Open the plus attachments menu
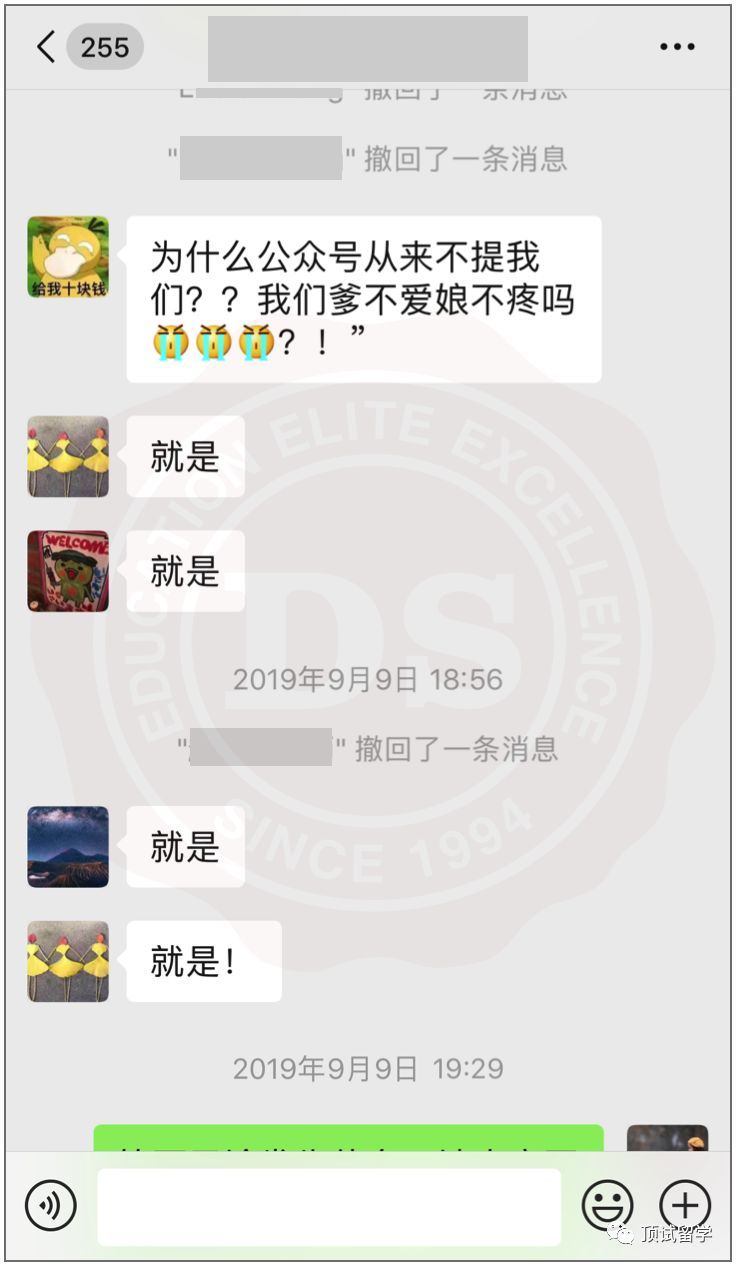 [x=685, y=1205]
